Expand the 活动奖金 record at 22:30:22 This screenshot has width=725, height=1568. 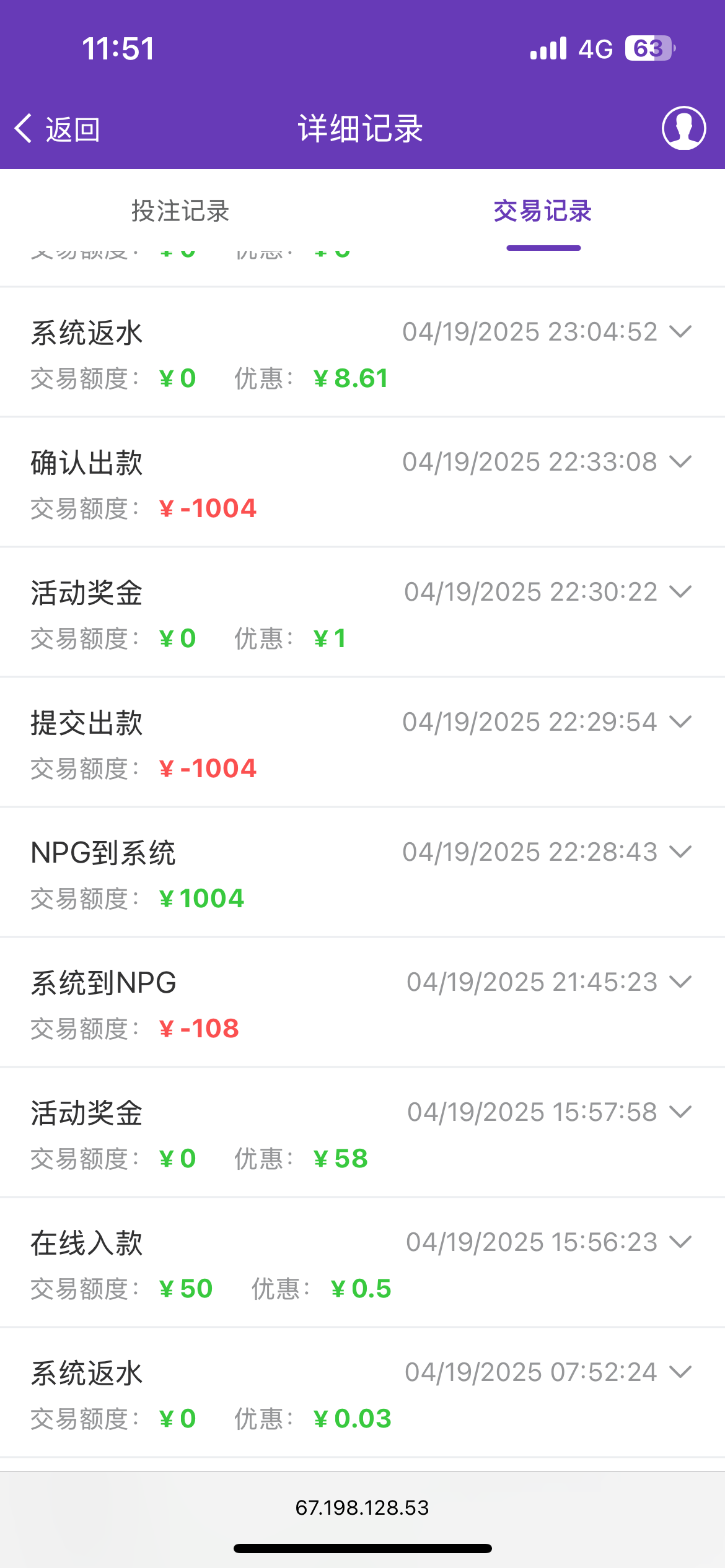pos(679,593)
